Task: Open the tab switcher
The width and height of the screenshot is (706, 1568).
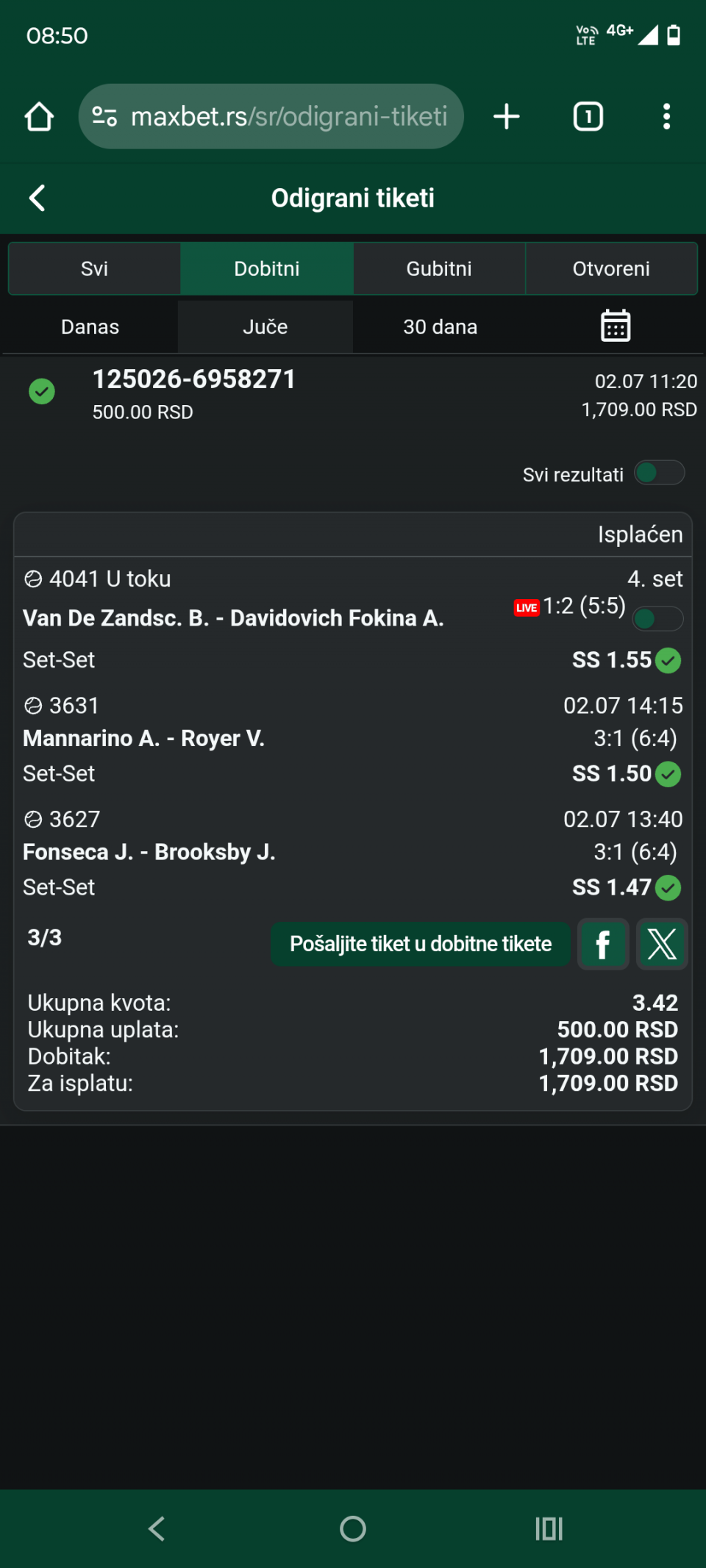Action: pyautogui.click(x=588, y=116)
